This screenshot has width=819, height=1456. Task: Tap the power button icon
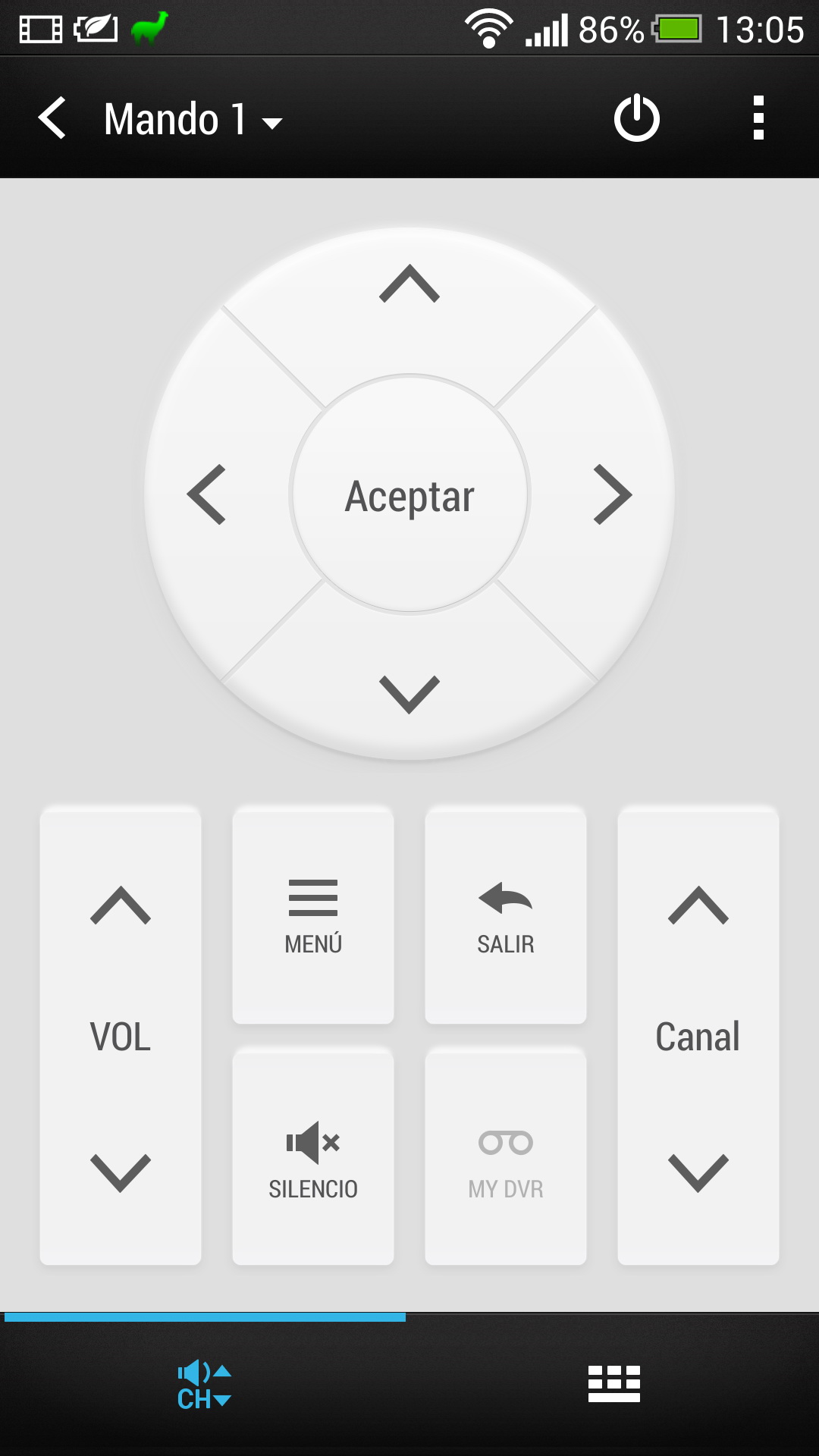636,118
